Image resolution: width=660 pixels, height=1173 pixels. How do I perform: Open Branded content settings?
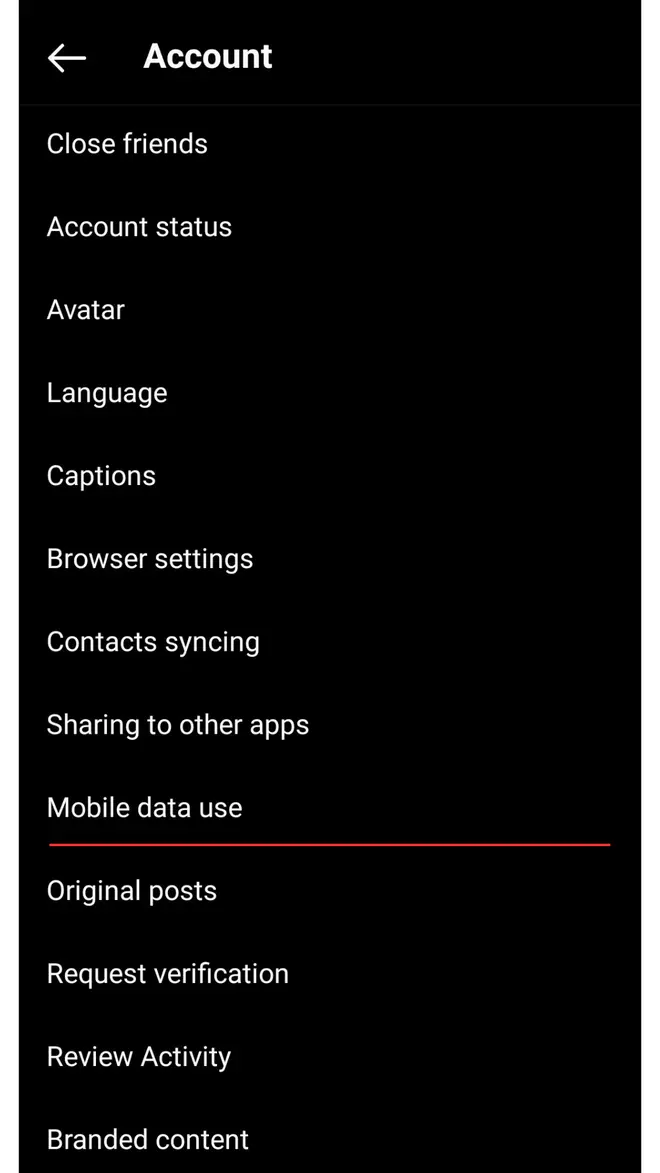[148, 1140]
